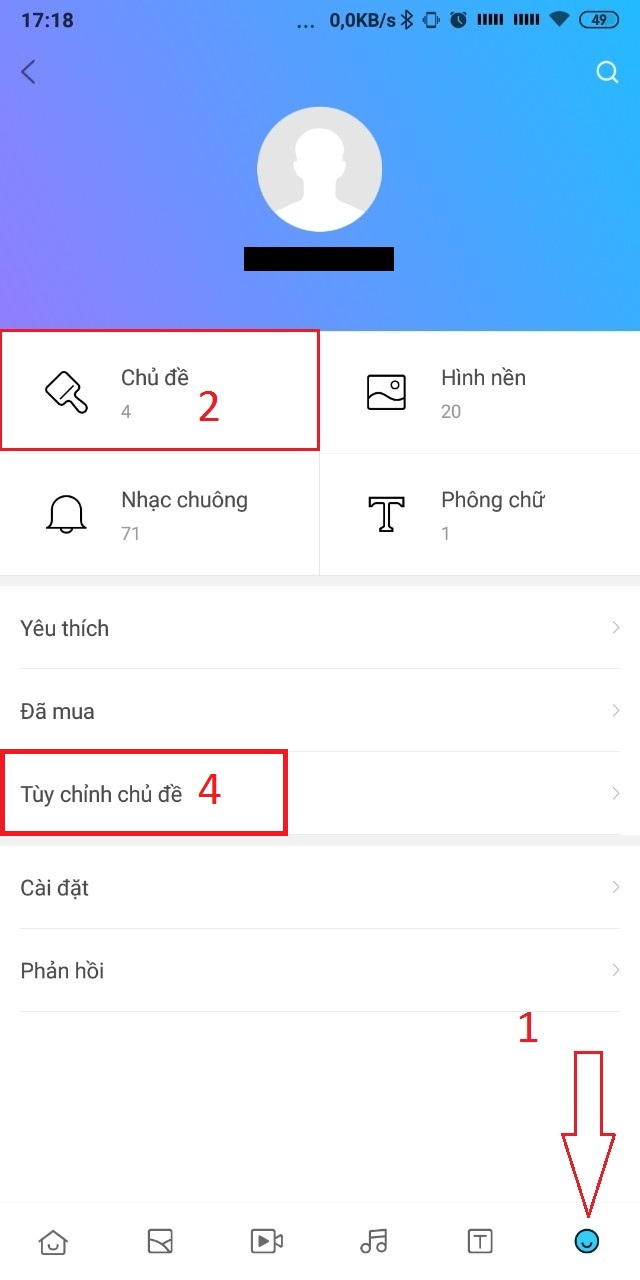This screenshot has height=1280, width=640.
Task: Open the Chủ đề themes section
Action: coord(160,391)
